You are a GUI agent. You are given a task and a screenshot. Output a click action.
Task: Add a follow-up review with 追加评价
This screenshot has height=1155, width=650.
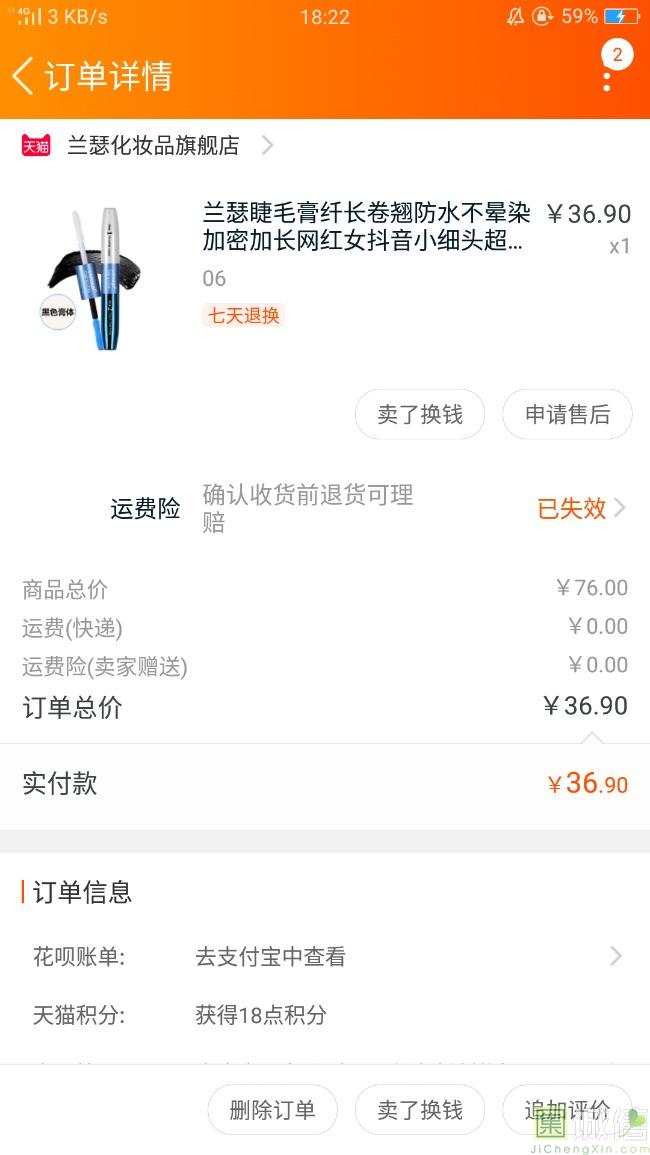pos(567,1110)
